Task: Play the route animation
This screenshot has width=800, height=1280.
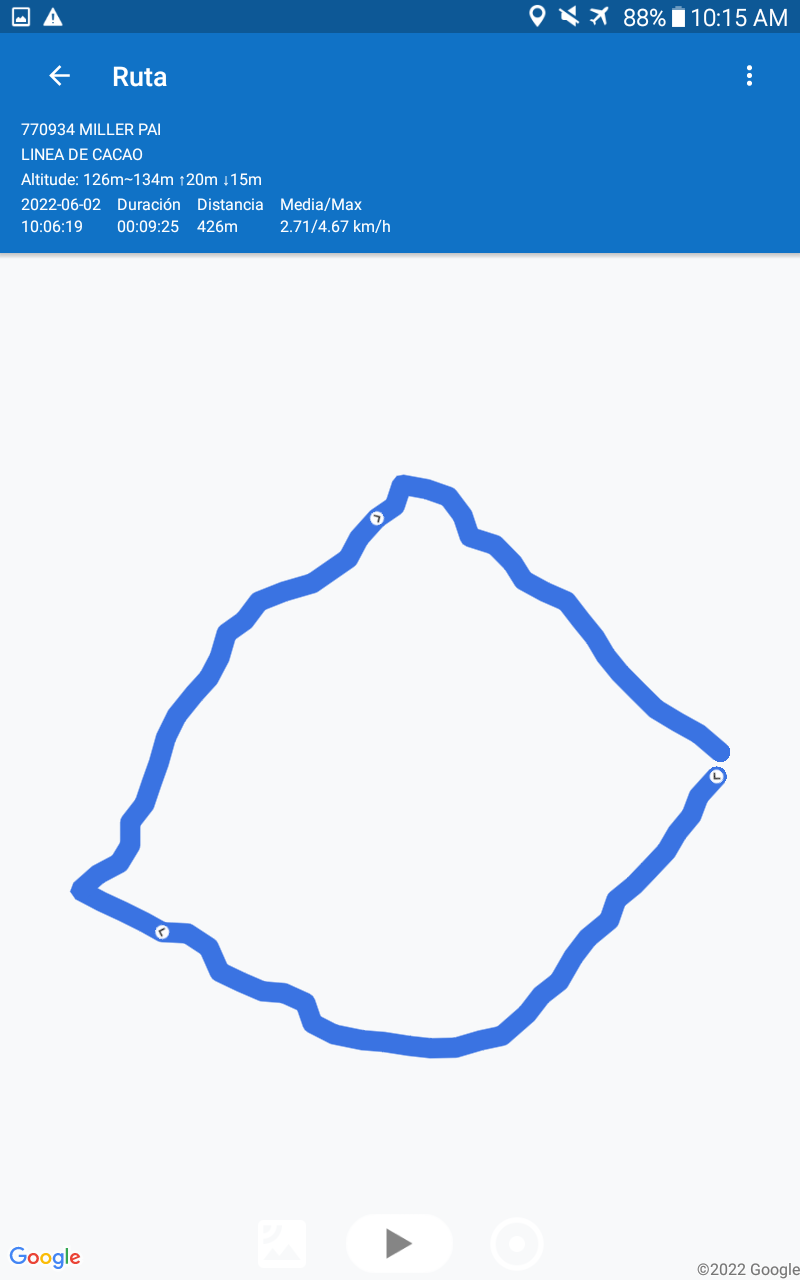Action: tap(399, 1243)
